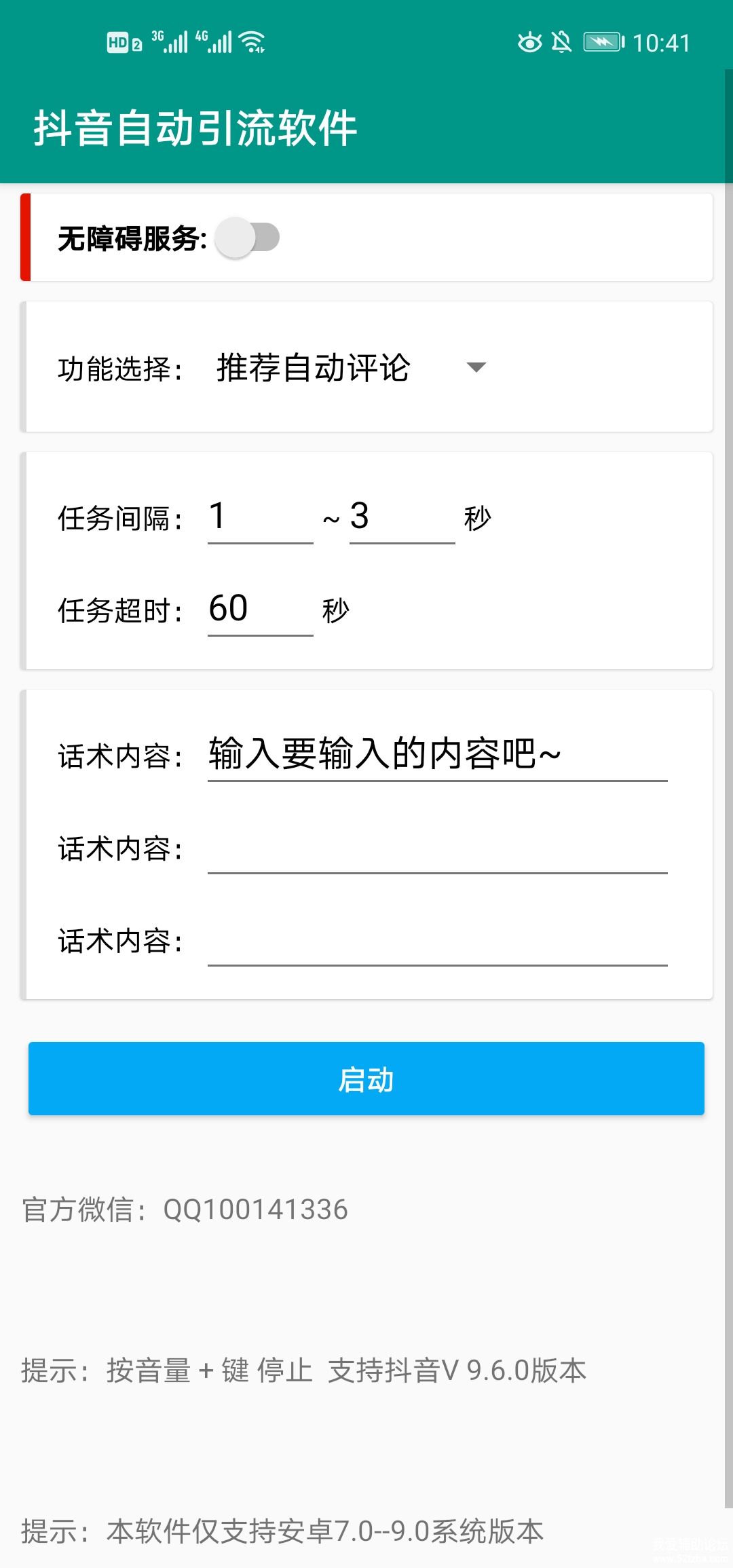Edit the 任务超时 seconds field
Viewport: 733px width, 1568px height.
(260, 609)
